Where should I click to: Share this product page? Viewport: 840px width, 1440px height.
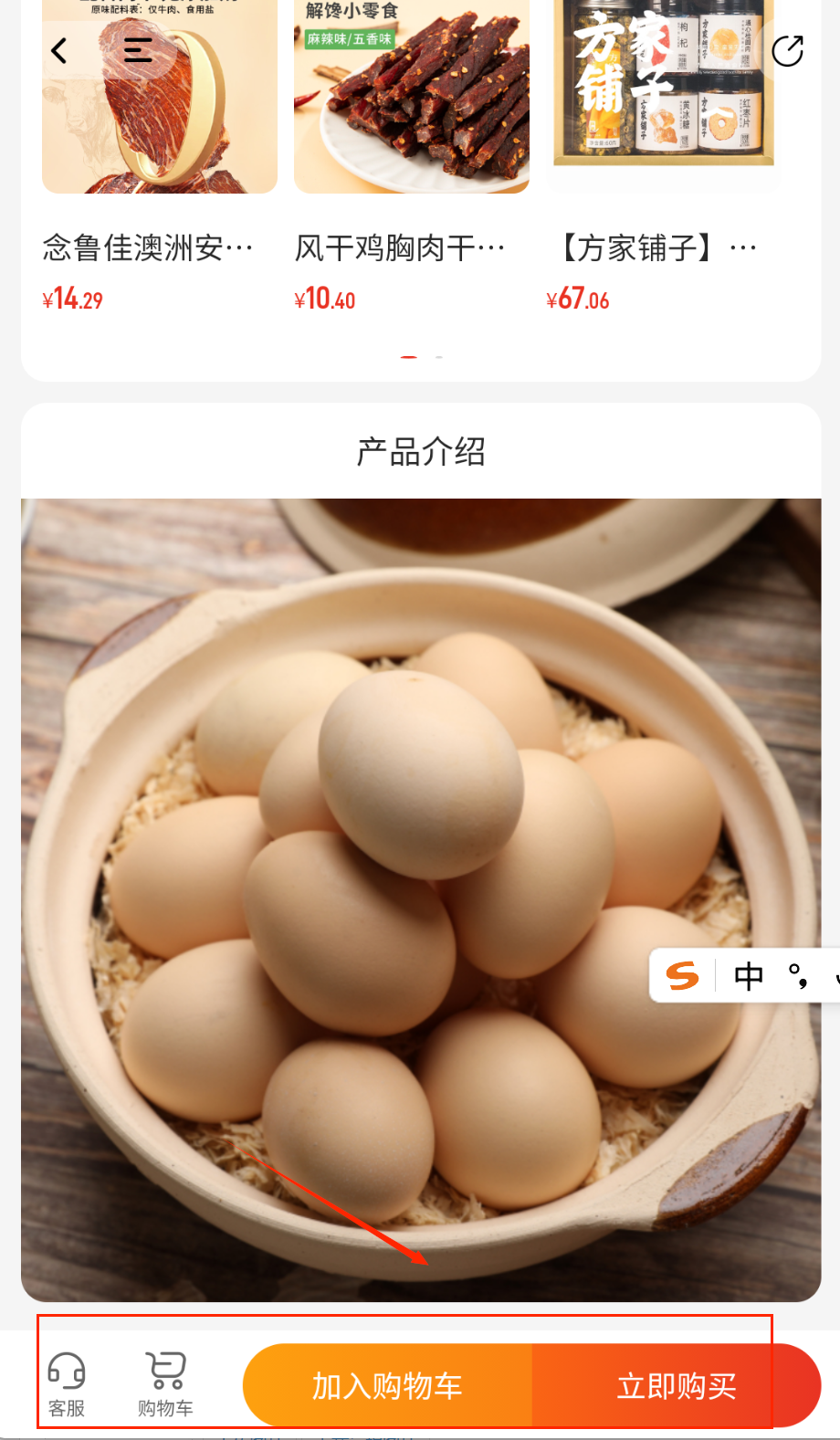point(787,51)
